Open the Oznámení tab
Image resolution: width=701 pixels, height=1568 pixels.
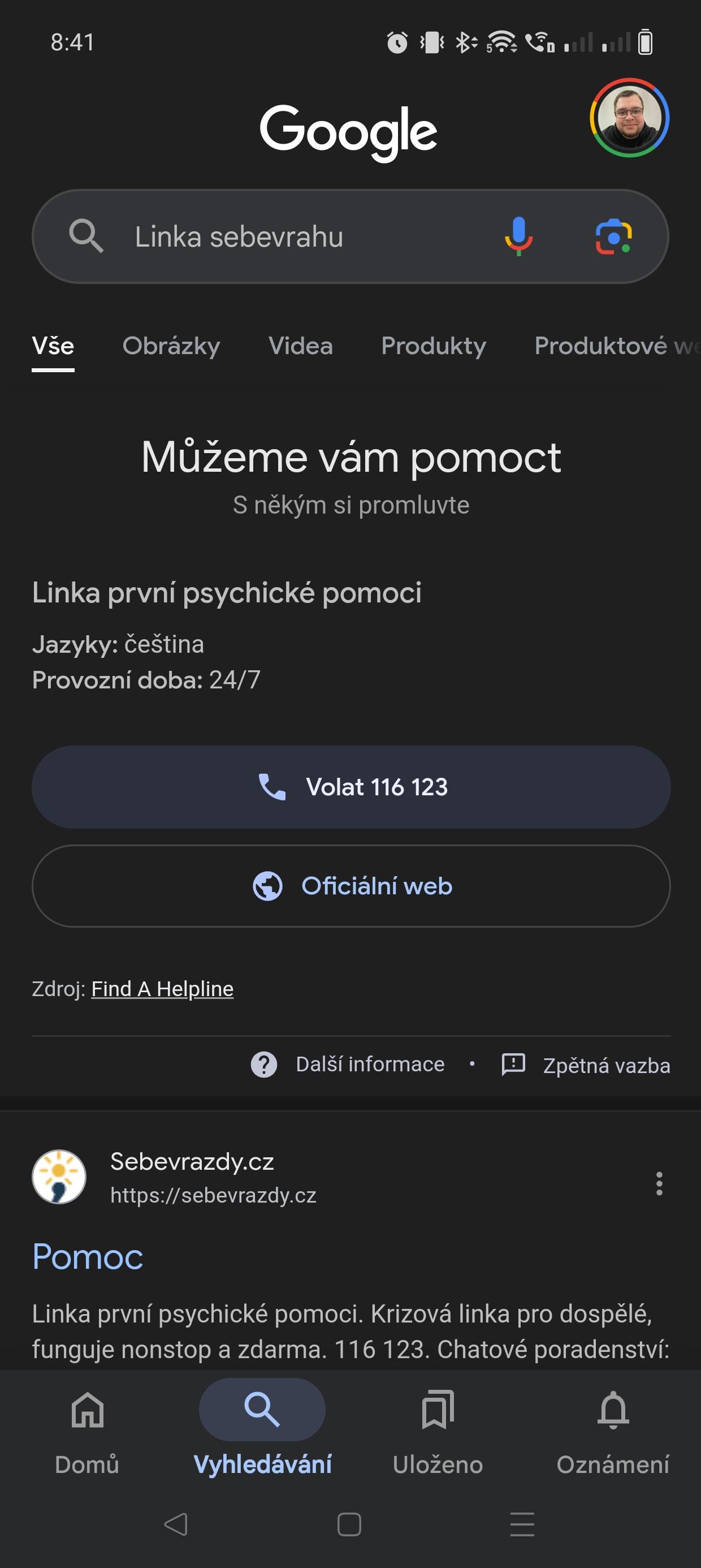[613, 1424]
